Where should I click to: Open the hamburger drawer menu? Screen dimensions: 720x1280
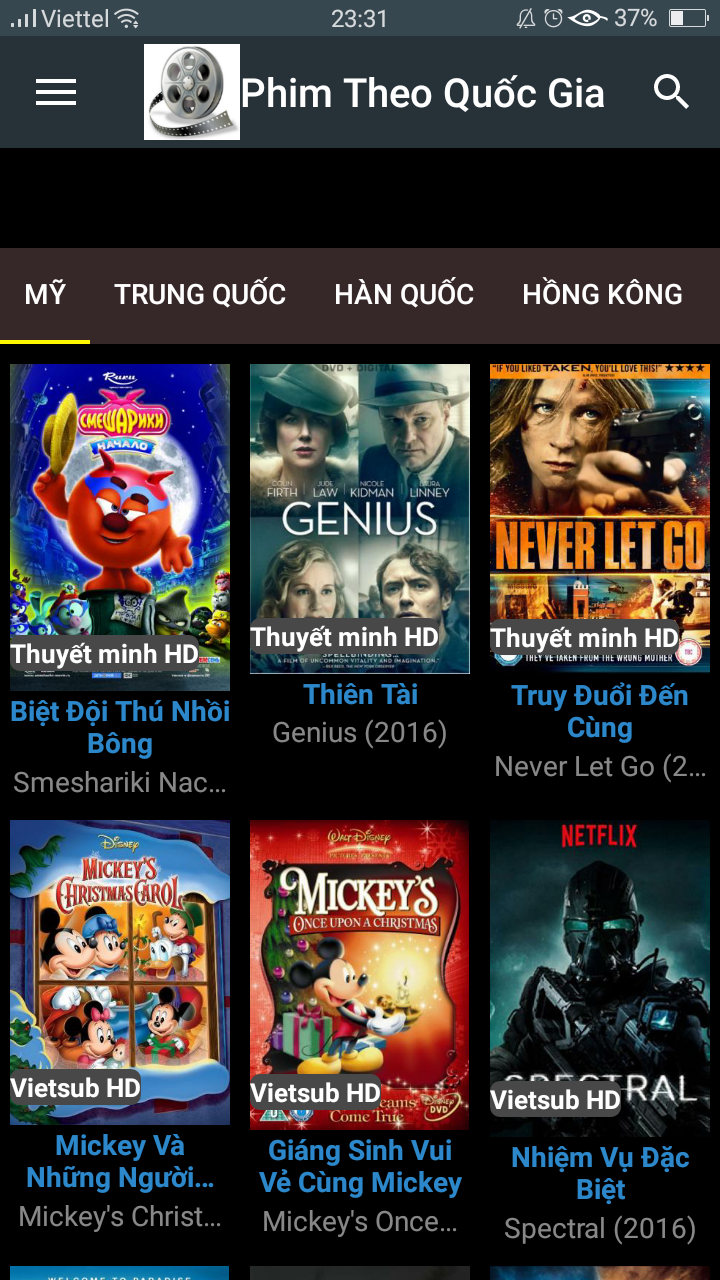point(56,93)
